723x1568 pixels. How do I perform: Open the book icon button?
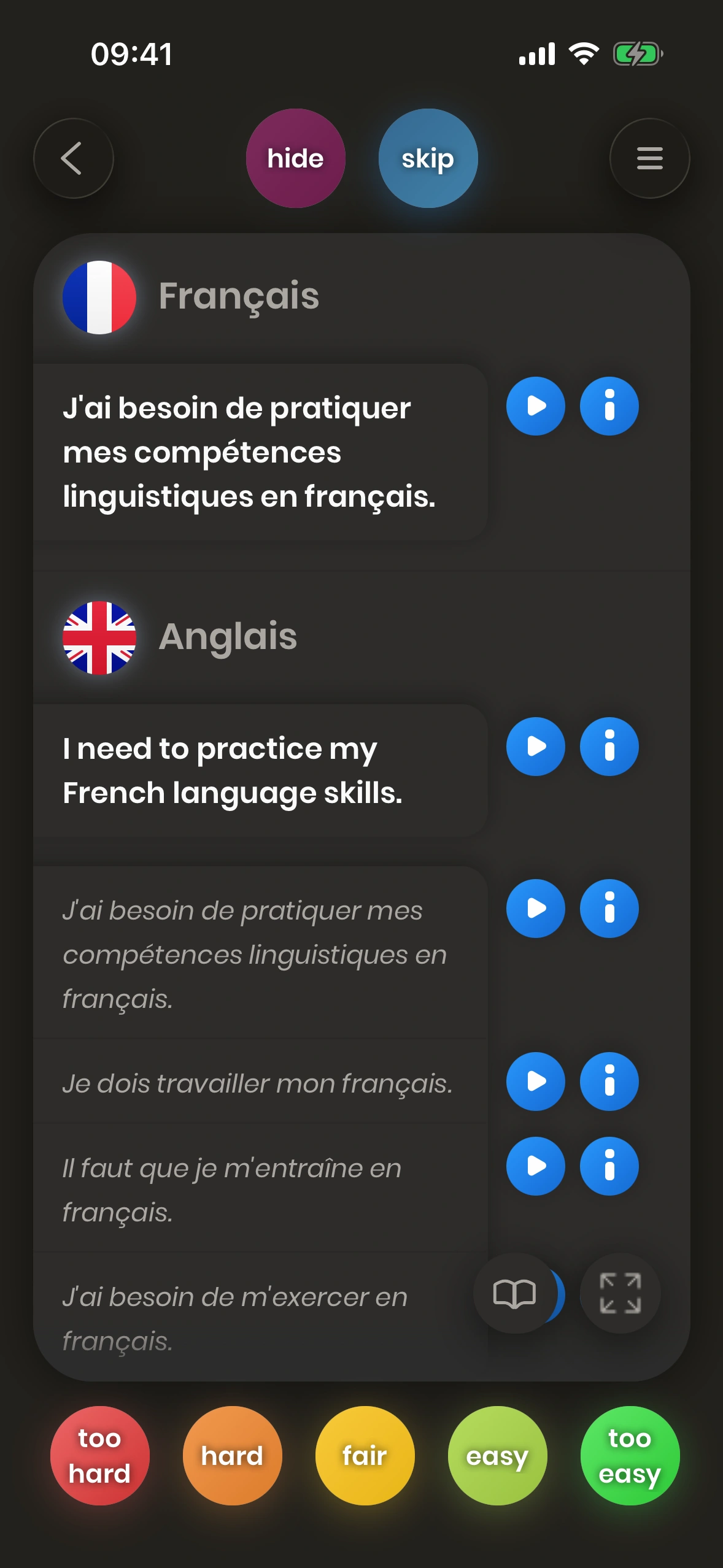click(514, 1293)
